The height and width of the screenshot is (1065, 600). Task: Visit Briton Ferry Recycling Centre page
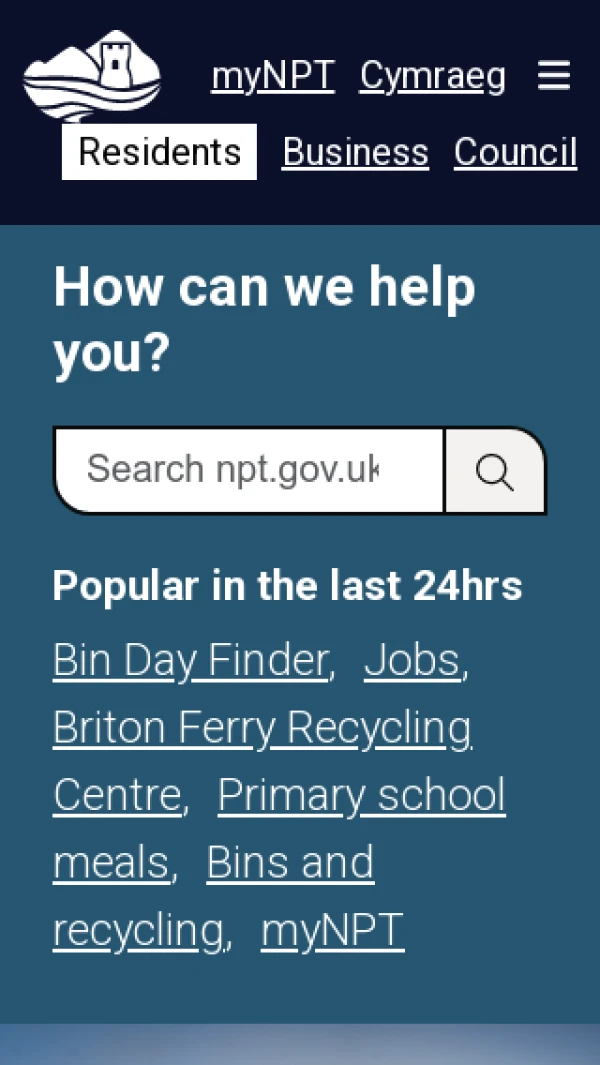[262, 728]
